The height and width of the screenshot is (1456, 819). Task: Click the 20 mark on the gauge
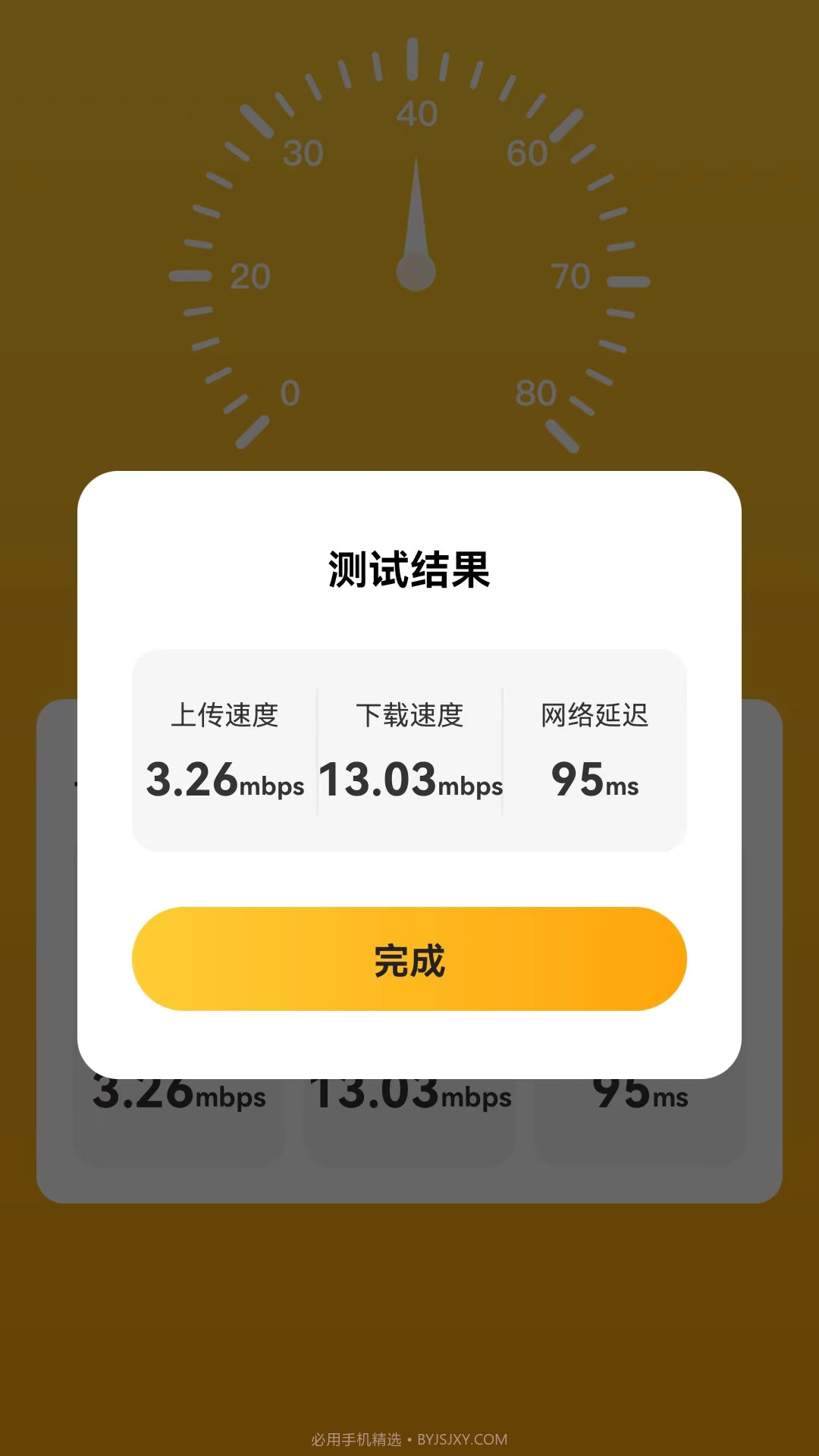[250, 277]
